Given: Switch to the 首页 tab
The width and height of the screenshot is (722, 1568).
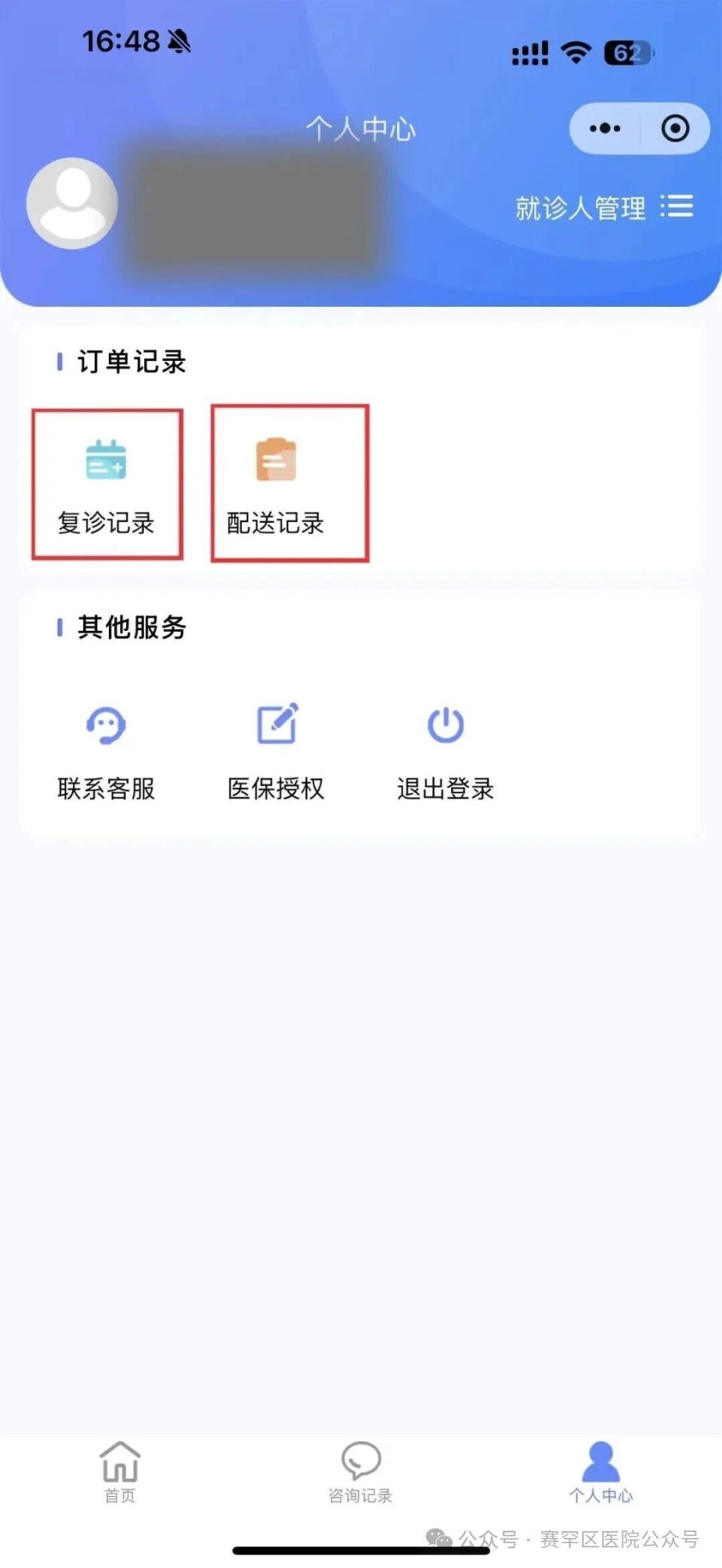Looking at the screenshot, I should 120,1474.
